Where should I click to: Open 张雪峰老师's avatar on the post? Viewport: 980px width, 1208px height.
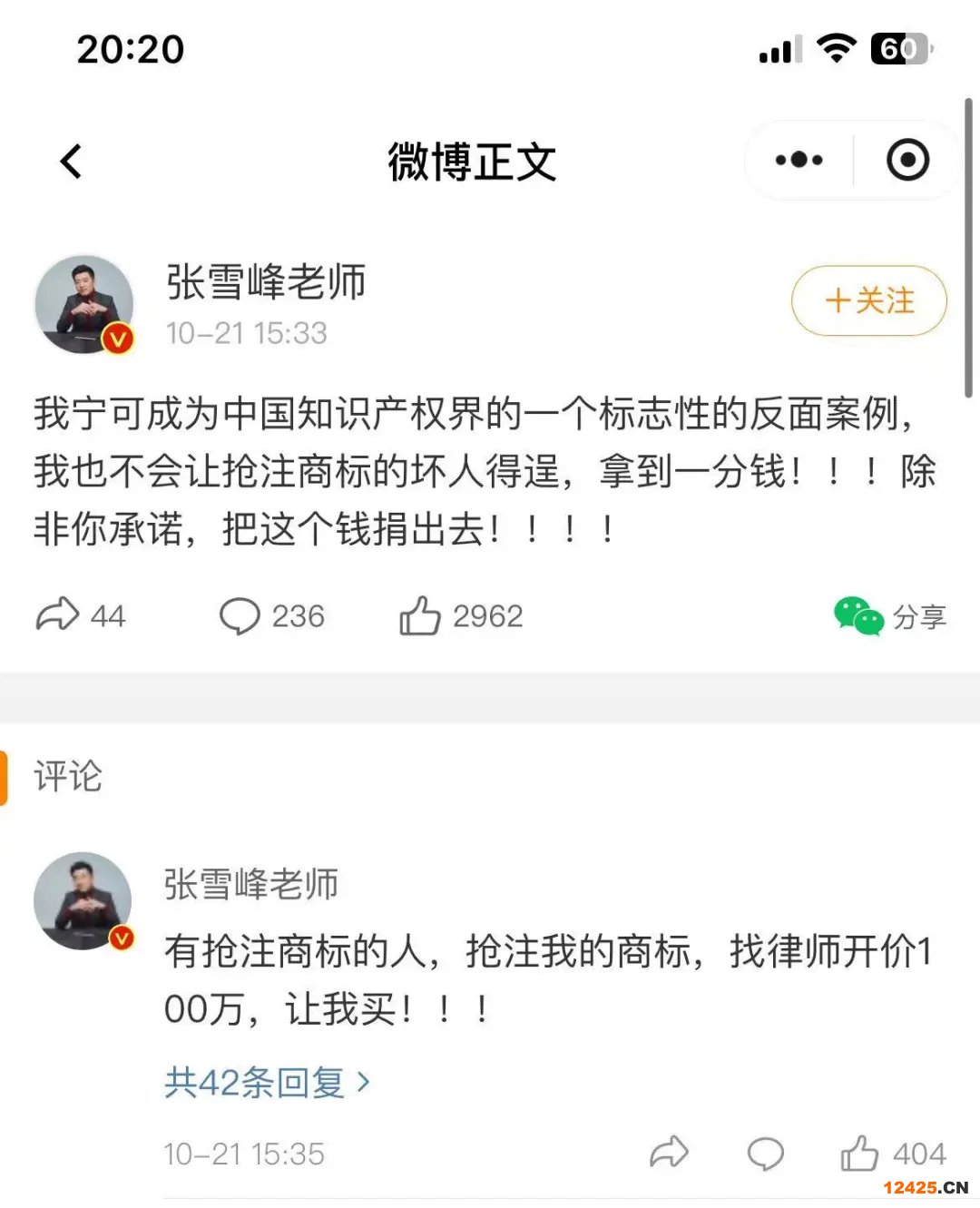pos(84,304)
